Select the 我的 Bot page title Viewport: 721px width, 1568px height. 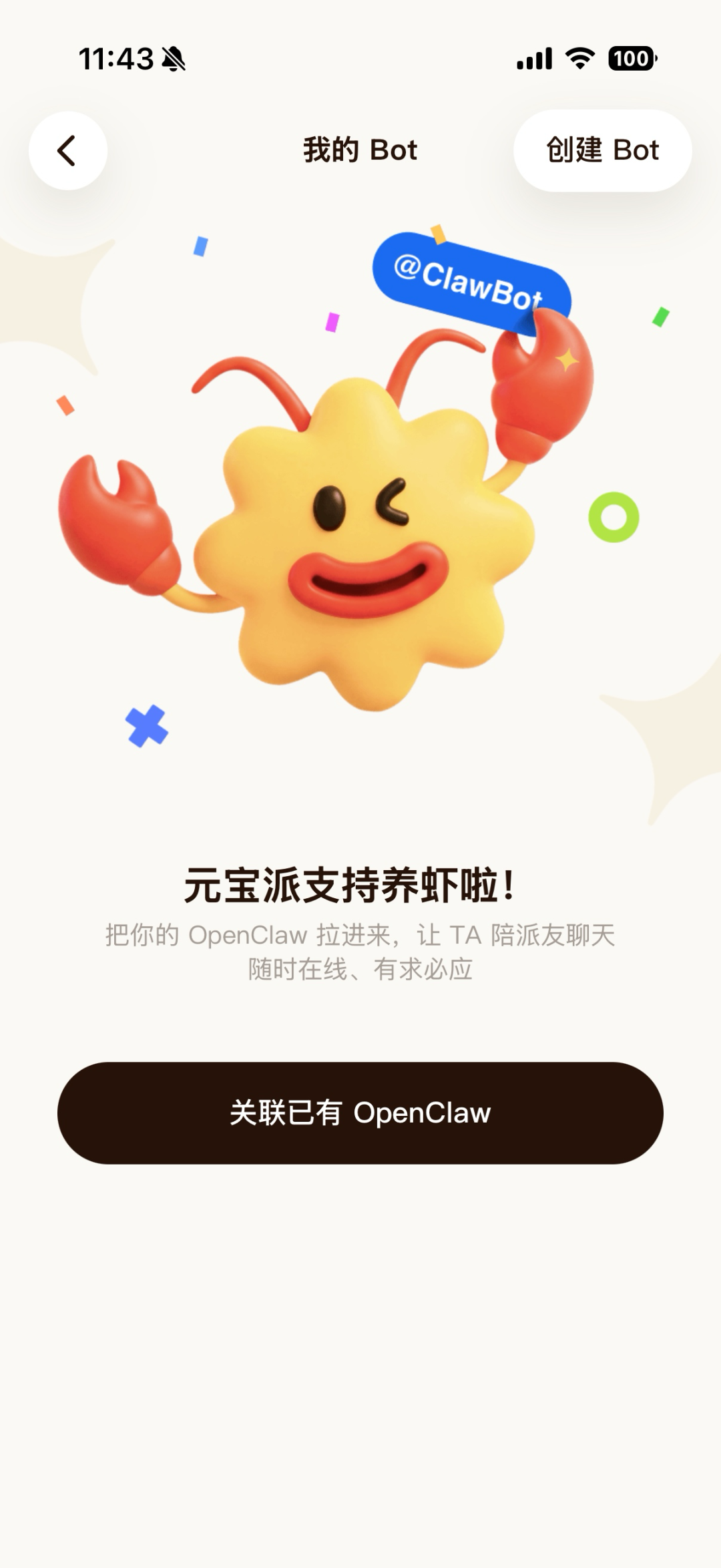359,151
